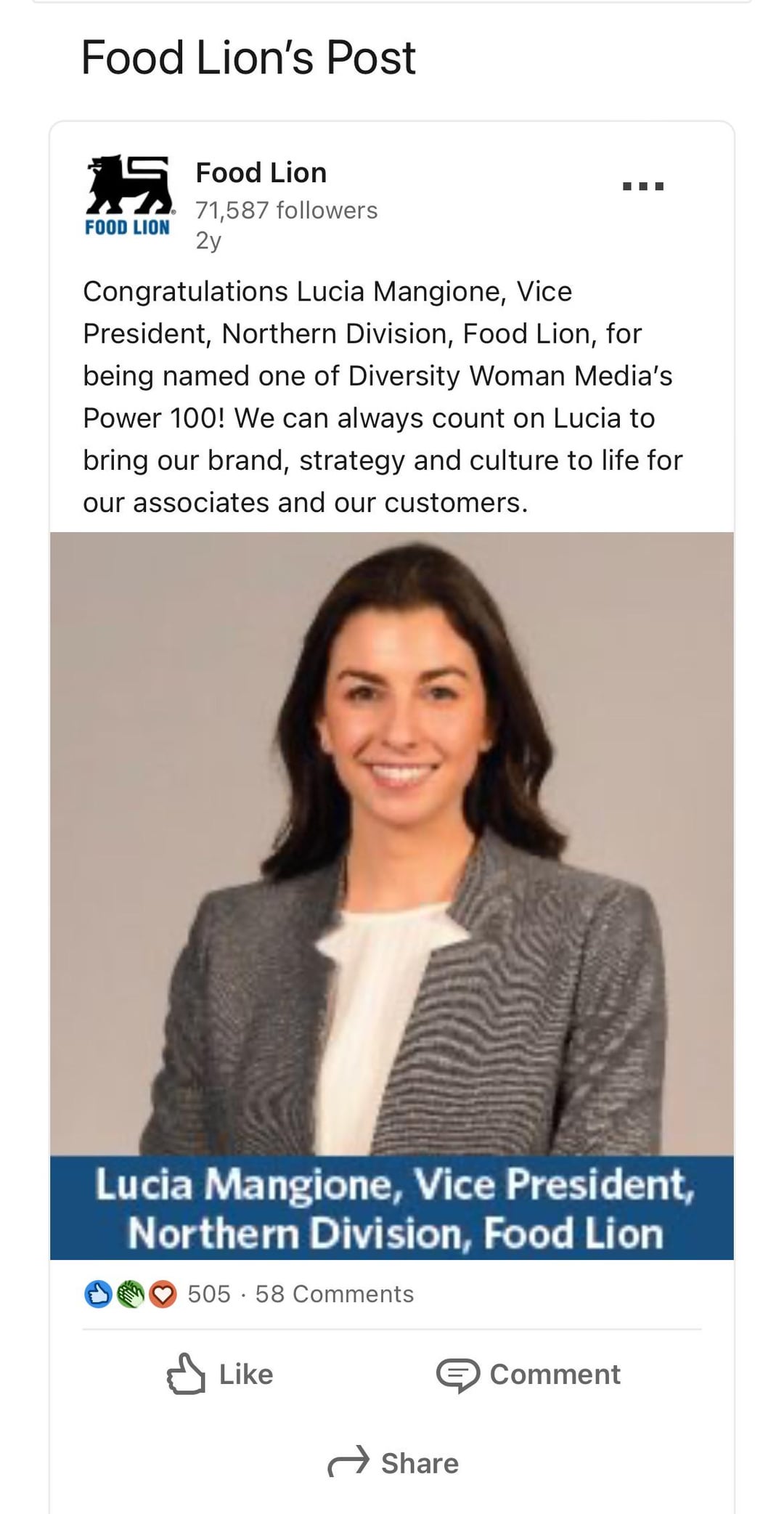Open the 58 Comments thread
The image size is (784, 1514).
[335, 1293]
